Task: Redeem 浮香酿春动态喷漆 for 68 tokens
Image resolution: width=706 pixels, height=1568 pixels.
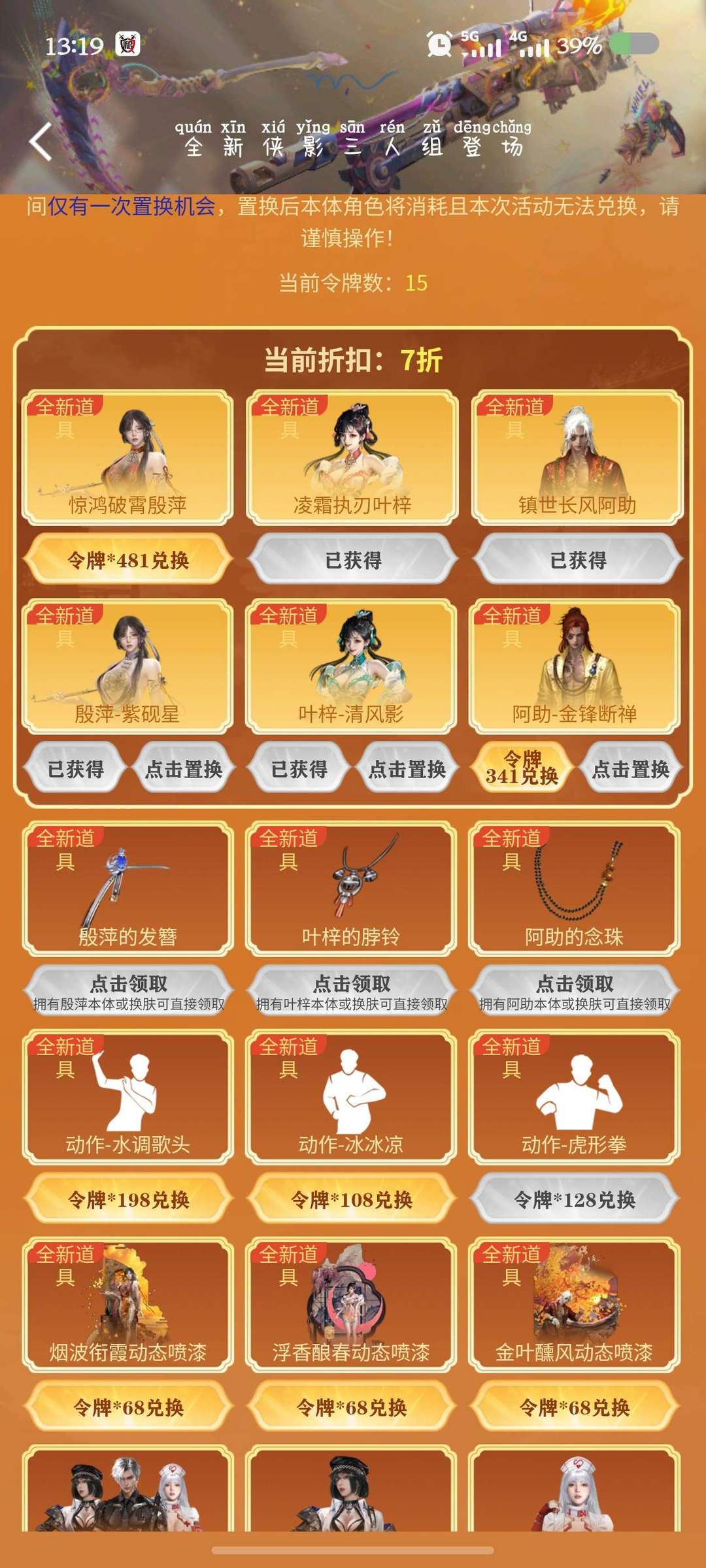Action: tap(352, 1407)
